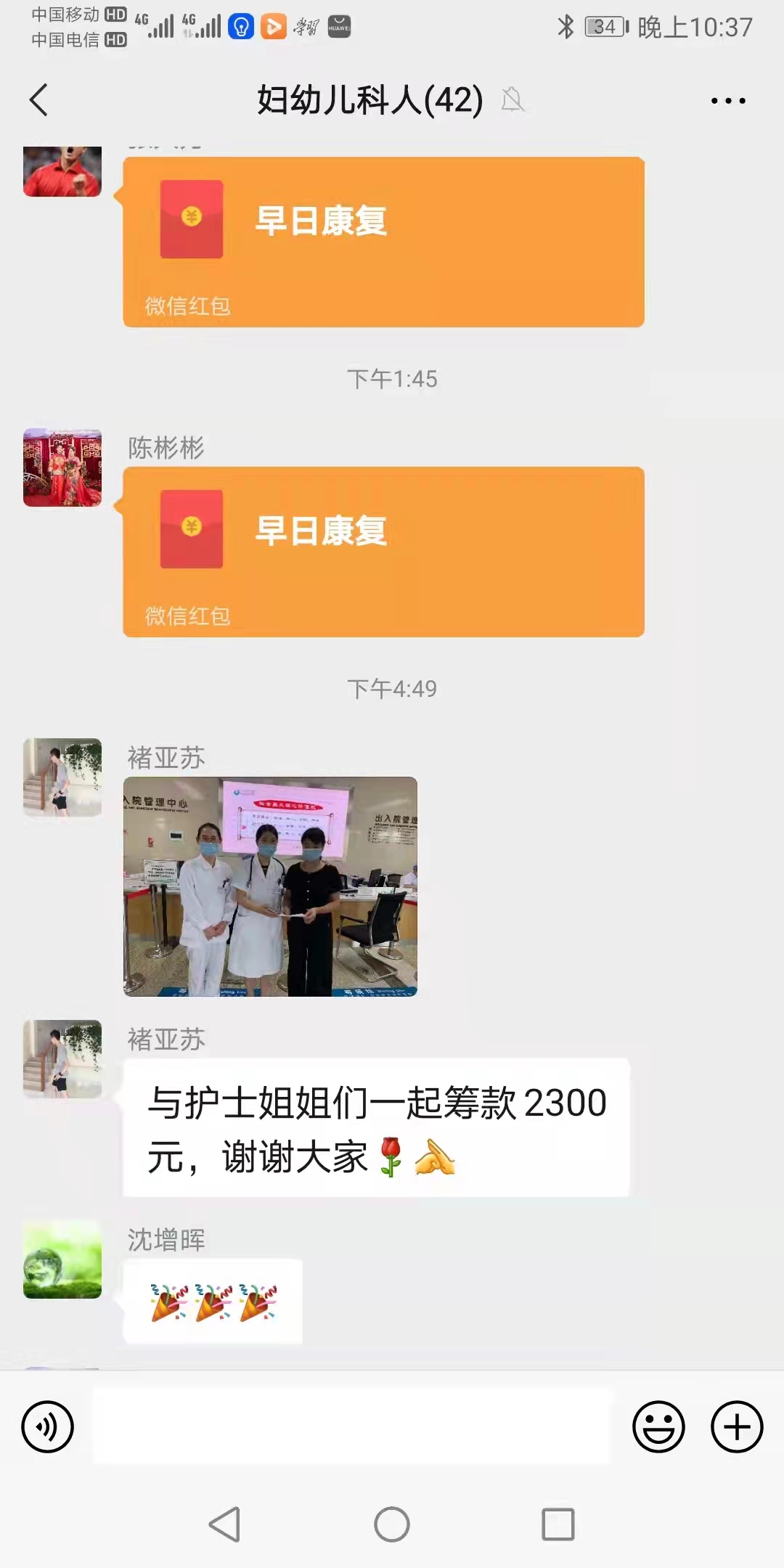Viewport: 784px width, 1568px height.
Task: Switch to voice message input
Action: pyautogui.click(x=48, y=1426)
